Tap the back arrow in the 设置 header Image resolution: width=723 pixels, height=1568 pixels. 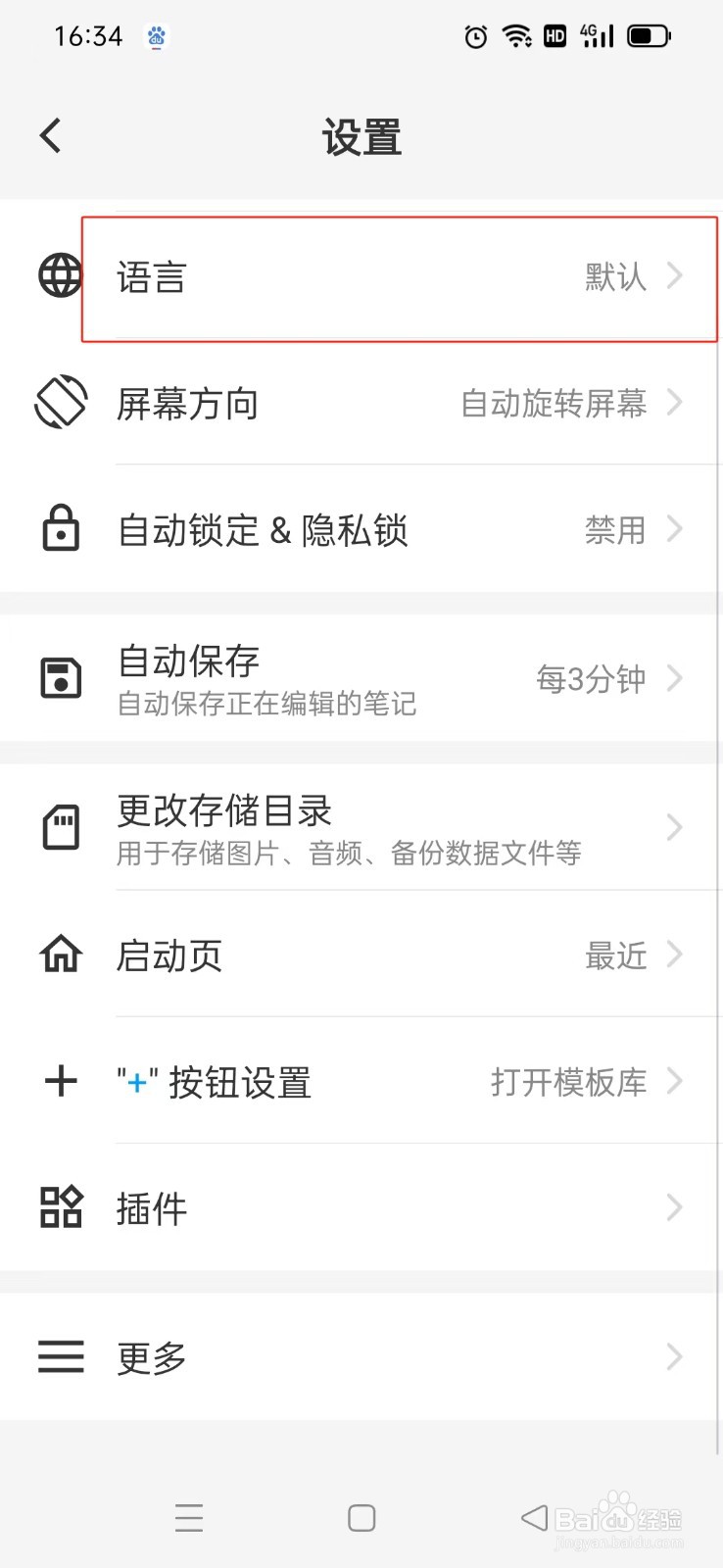coord(50,135)
